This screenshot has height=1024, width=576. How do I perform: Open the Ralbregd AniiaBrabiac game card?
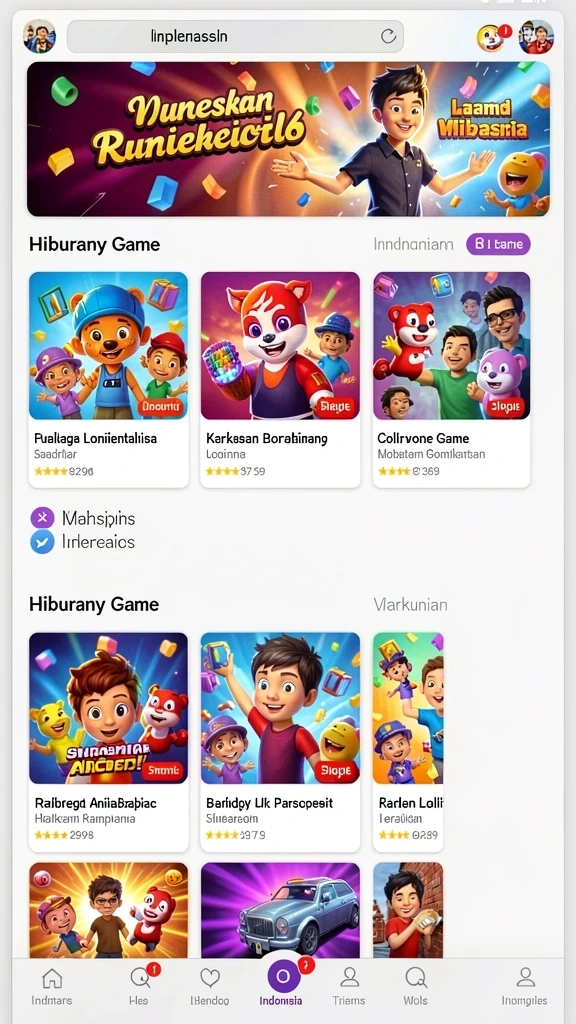pyautogui.click(x=108, y=742)
